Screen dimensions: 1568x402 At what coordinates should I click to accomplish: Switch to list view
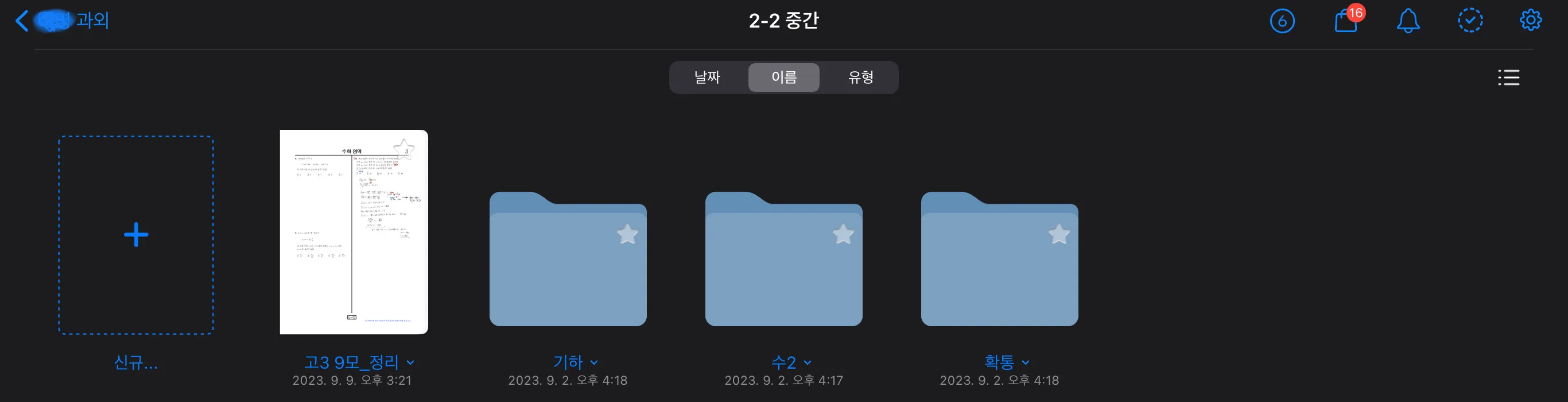click(1508, 78)
